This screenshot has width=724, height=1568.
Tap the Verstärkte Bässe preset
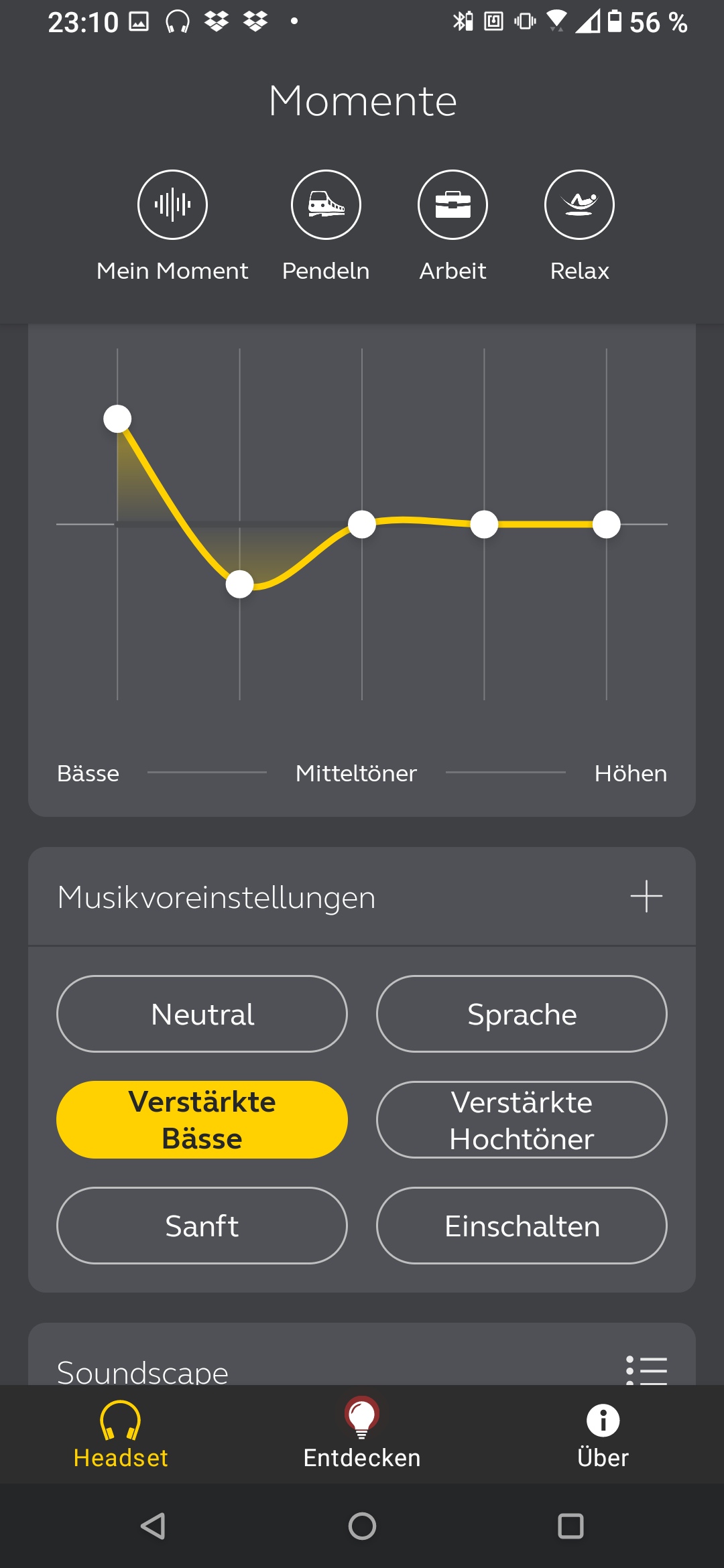pyautogui.click(x=202, y=1120)
